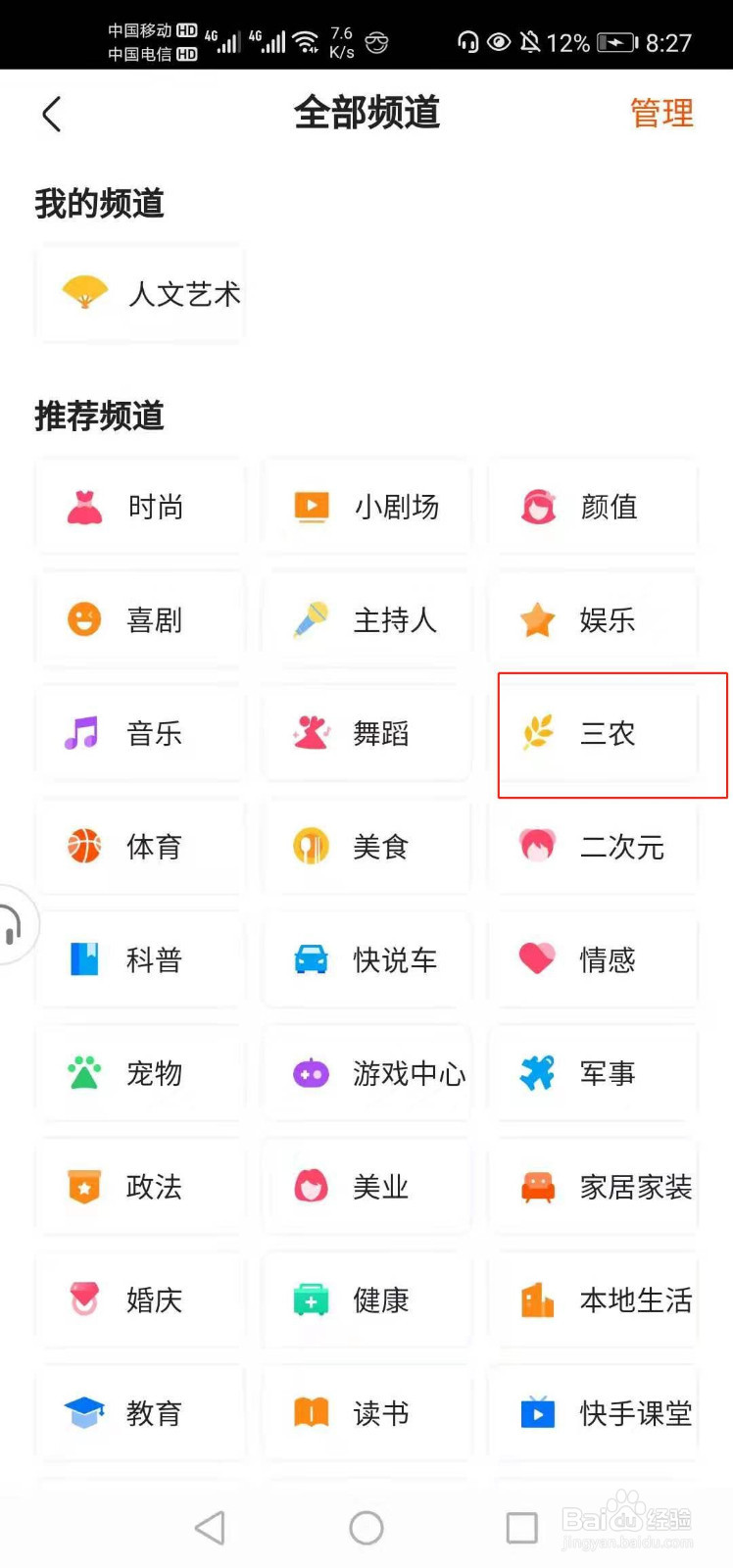
Task: Tap the floating headphone icon
Action: pyautogui.click(x=14, y=925)
